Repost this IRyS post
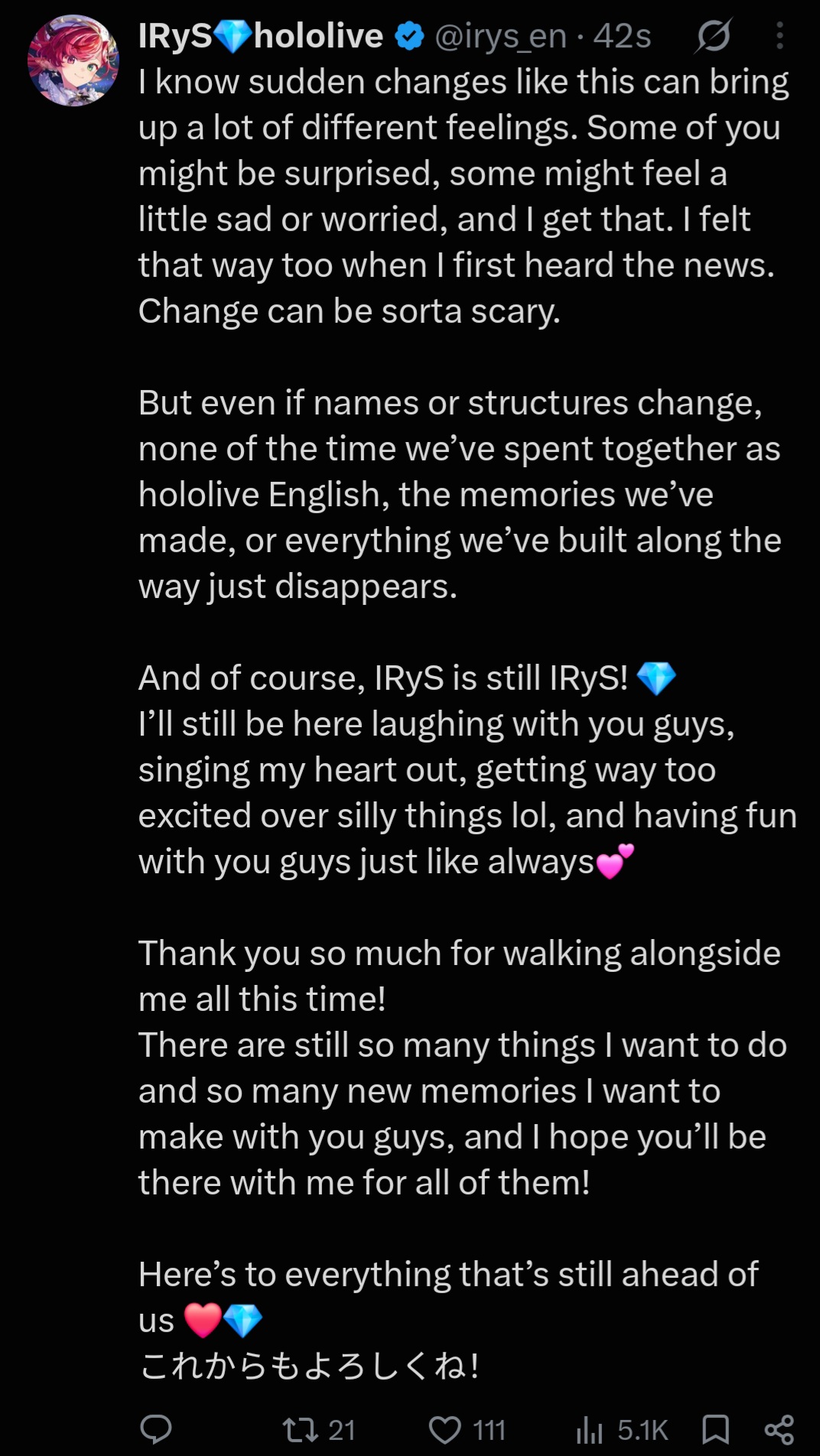This screenshot has width=820, height=1456. pyautogui.click(x=318, y=1429)
